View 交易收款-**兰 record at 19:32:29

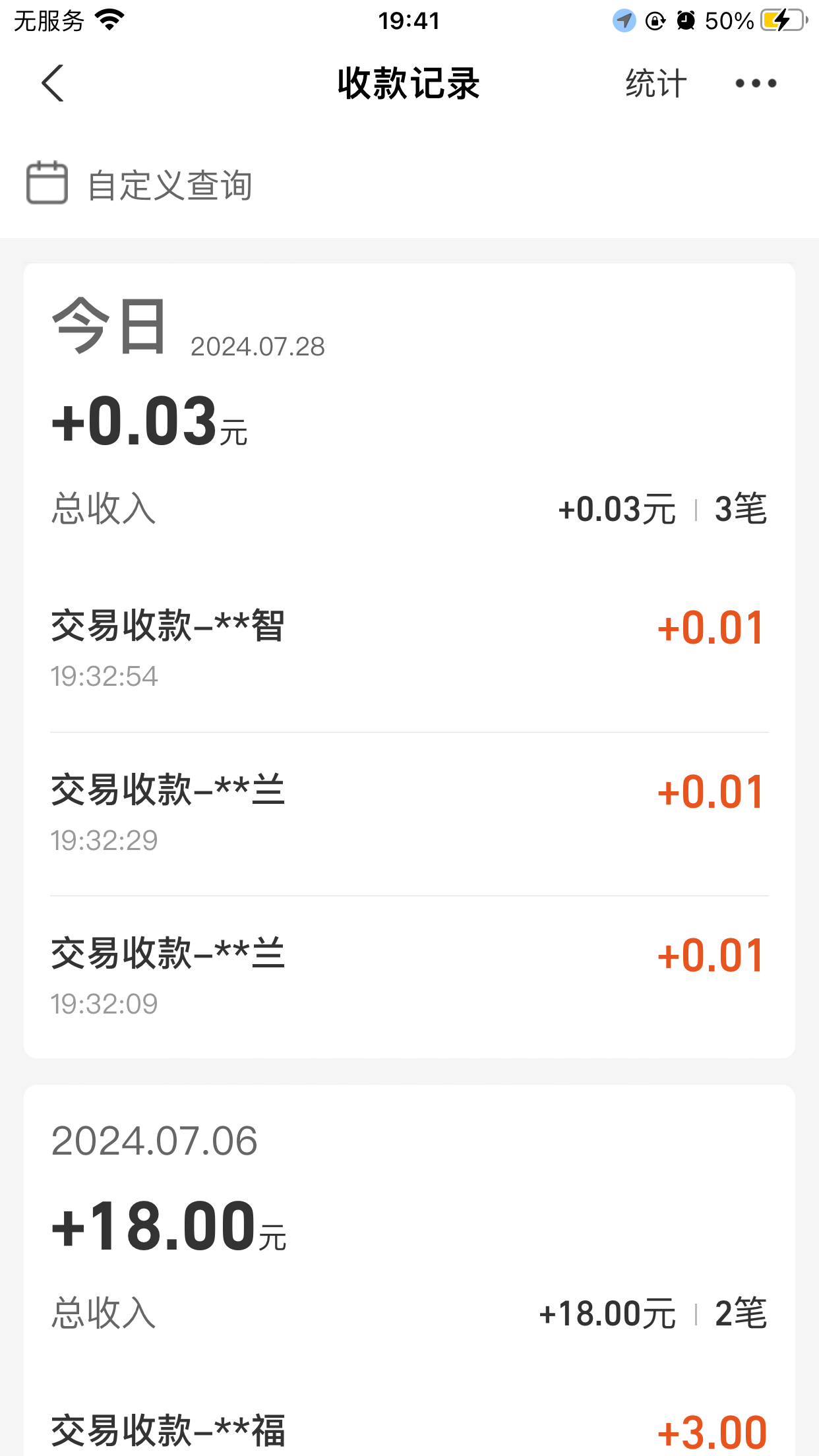pyautogui.click(x=409, y=813)
